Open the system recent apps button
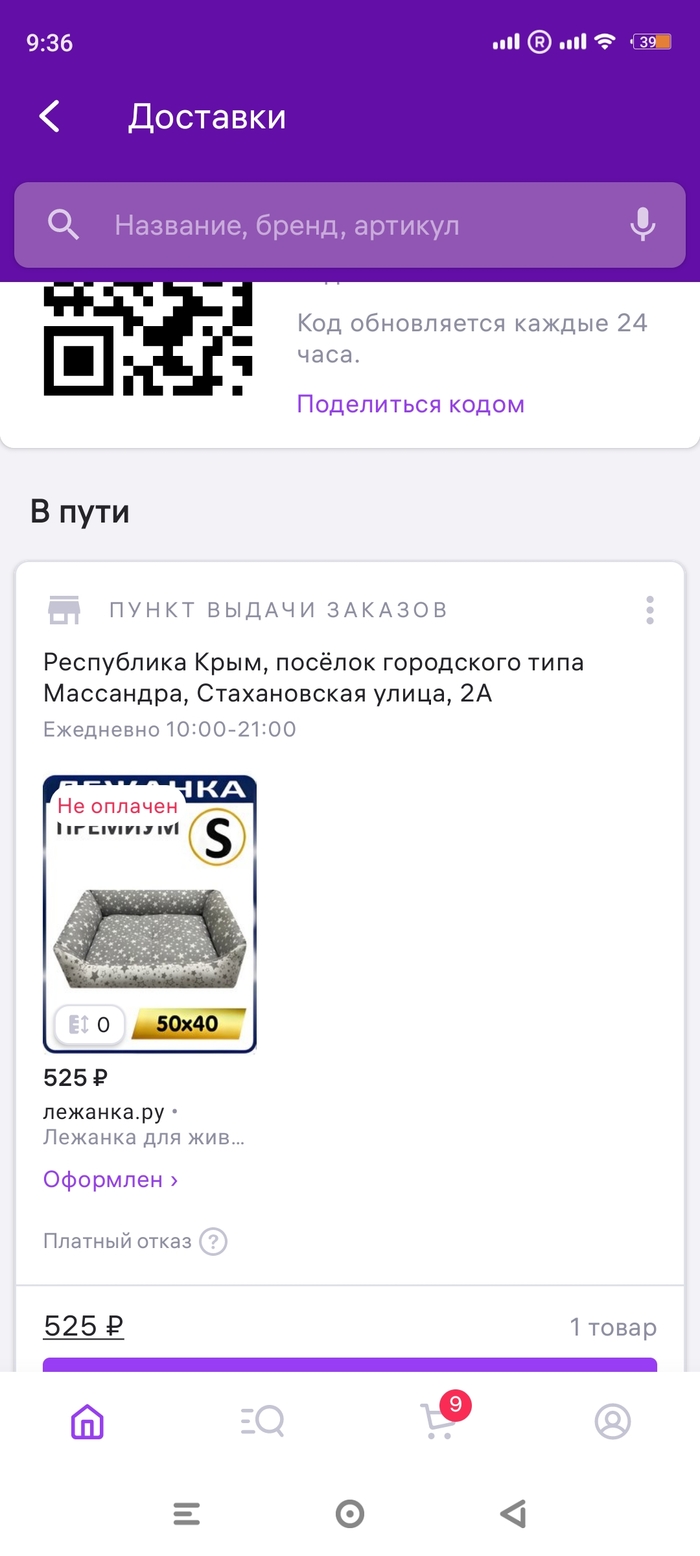700x1556 pixels. [x=187, y=1514]
